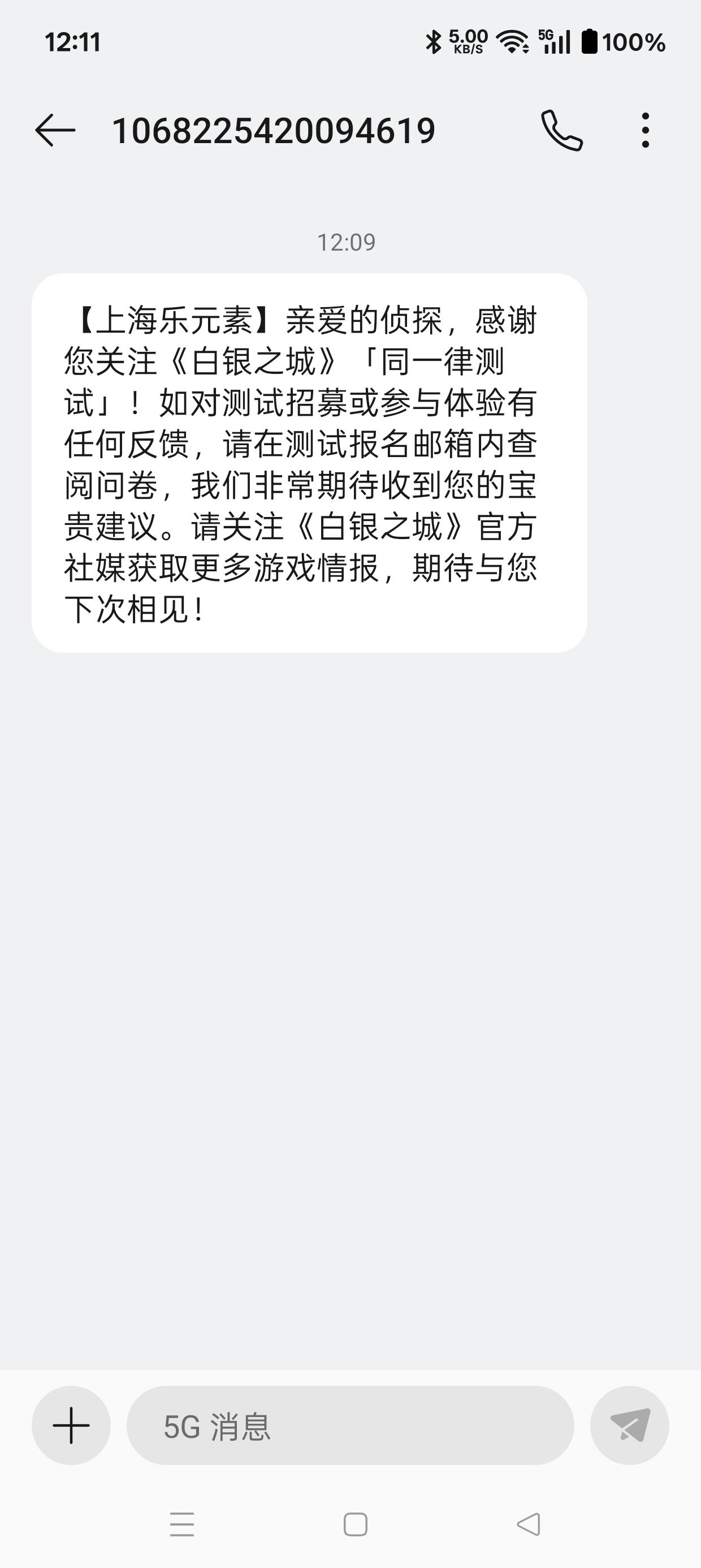
Task: Go back to the message list
Action: click(x=55, y=130)
